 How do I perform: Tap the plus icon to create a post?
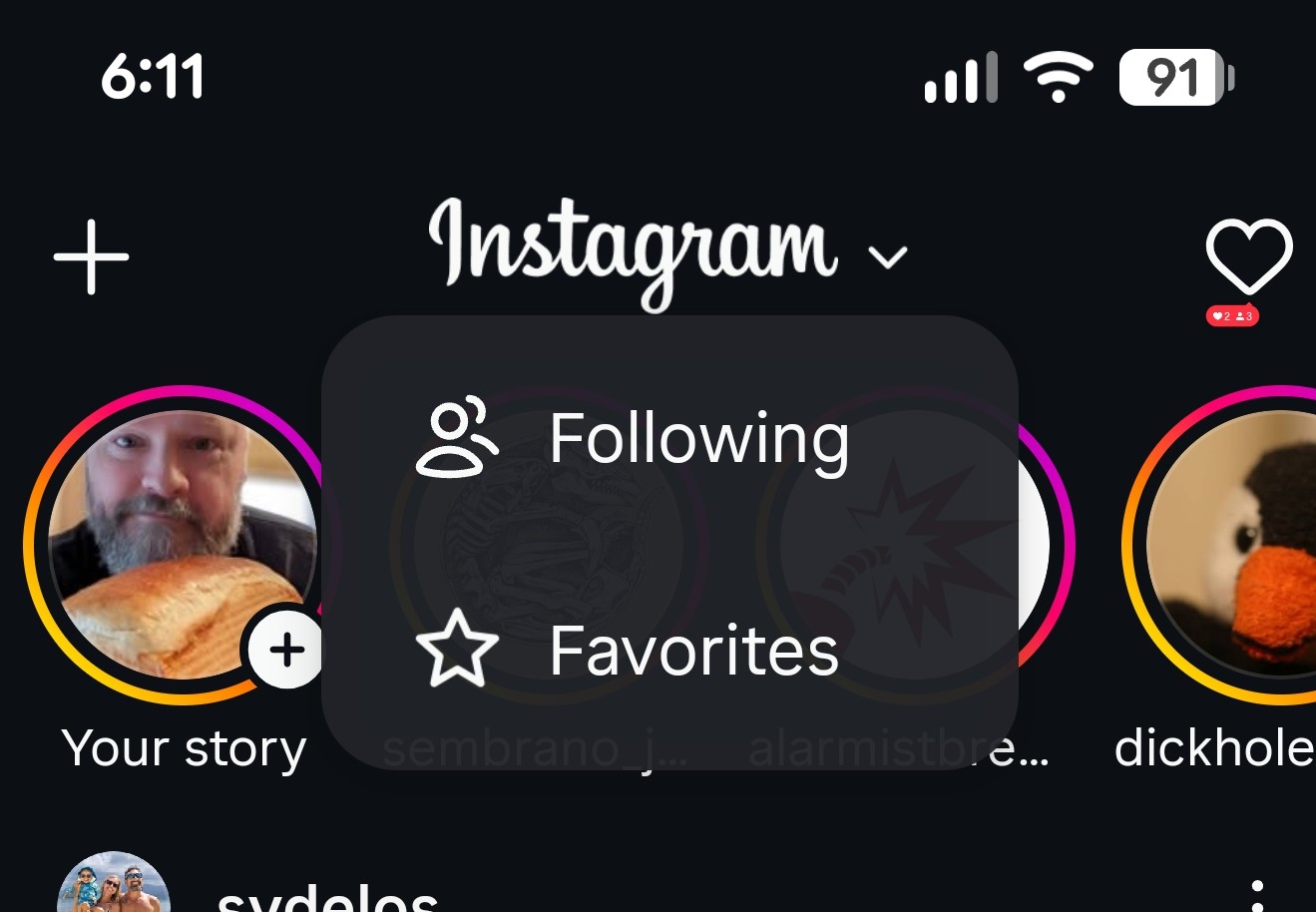91,257
